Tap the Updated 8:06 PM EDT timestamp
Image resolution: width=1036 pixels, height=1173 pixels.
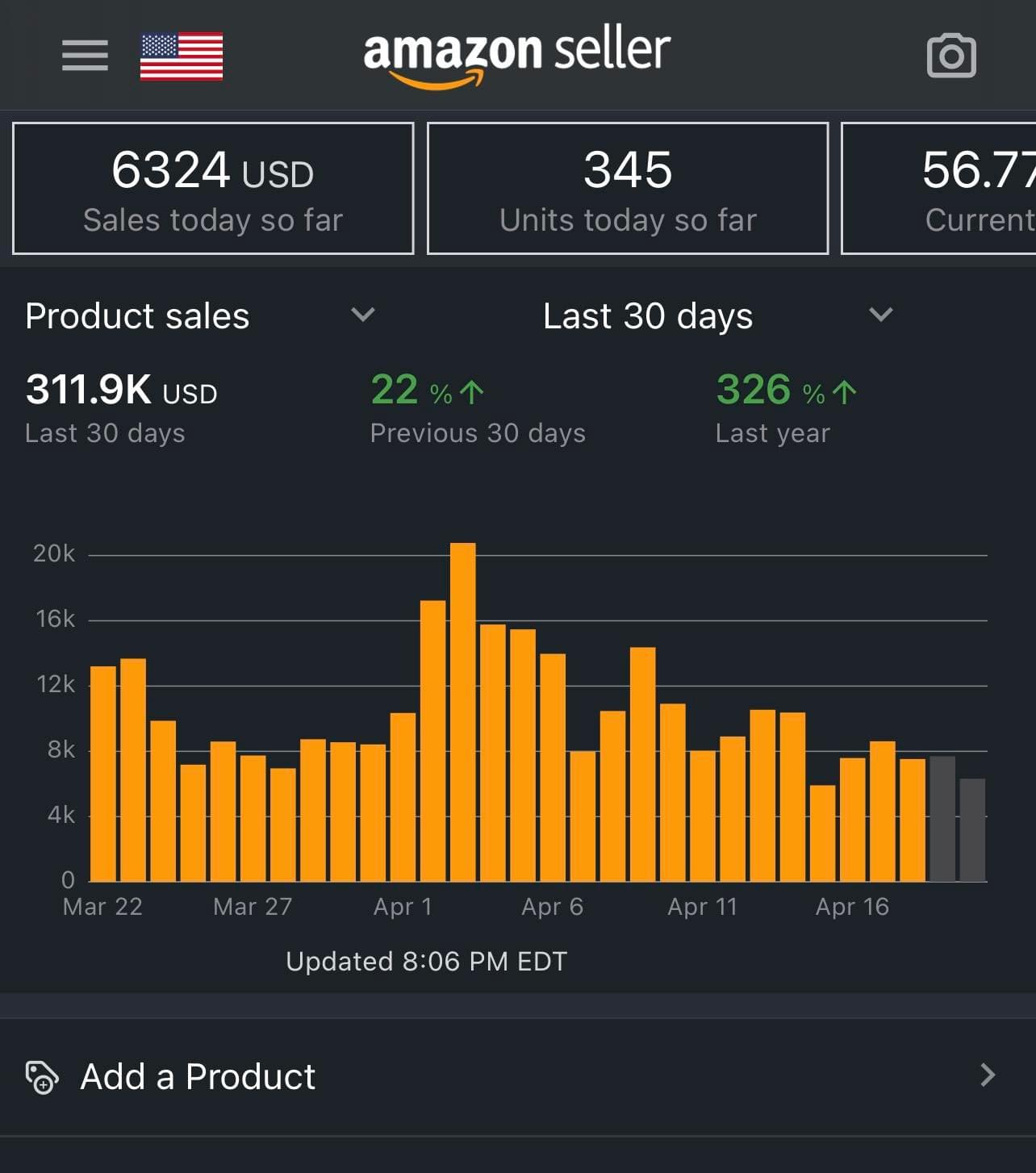(426, 961)
